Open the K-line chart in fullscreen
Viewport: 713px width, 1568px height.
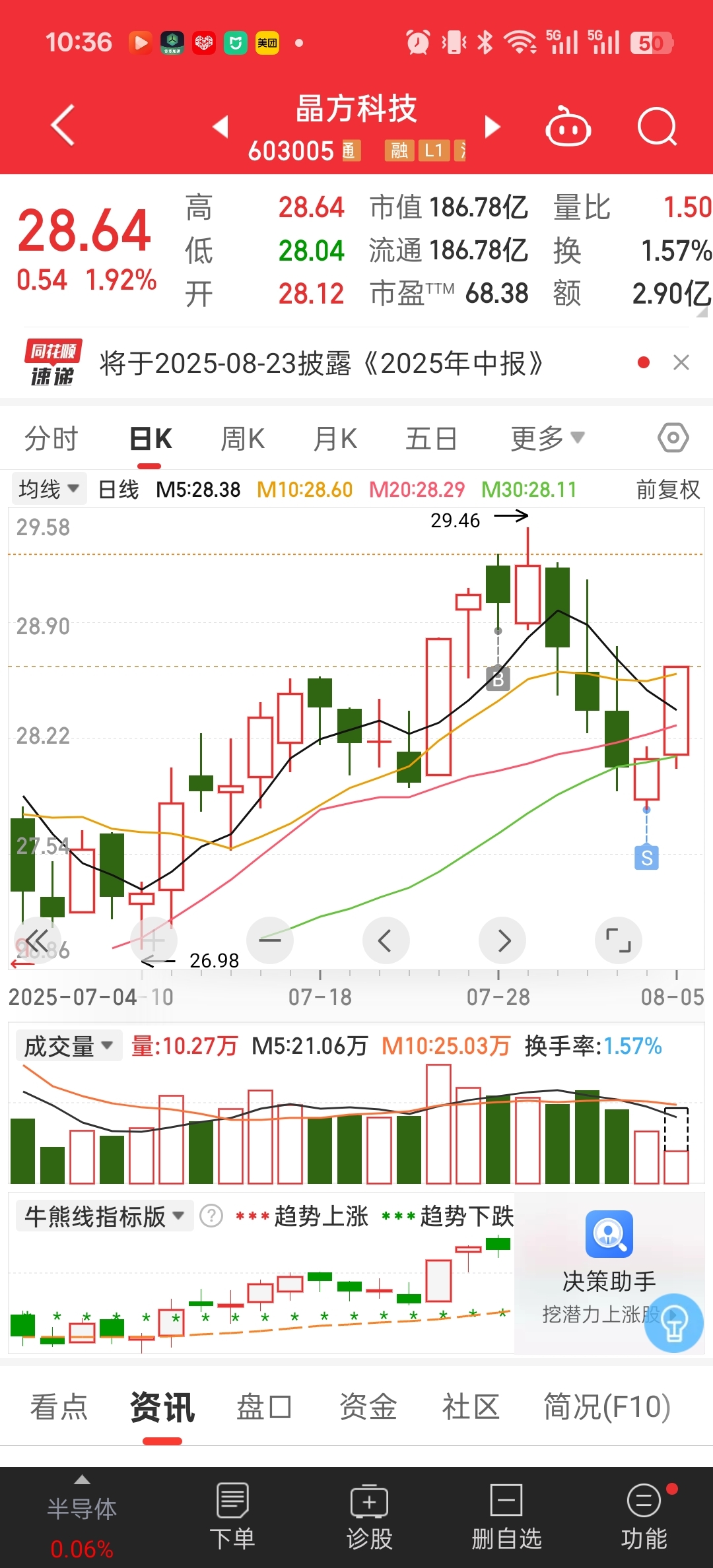coord(619,940)
